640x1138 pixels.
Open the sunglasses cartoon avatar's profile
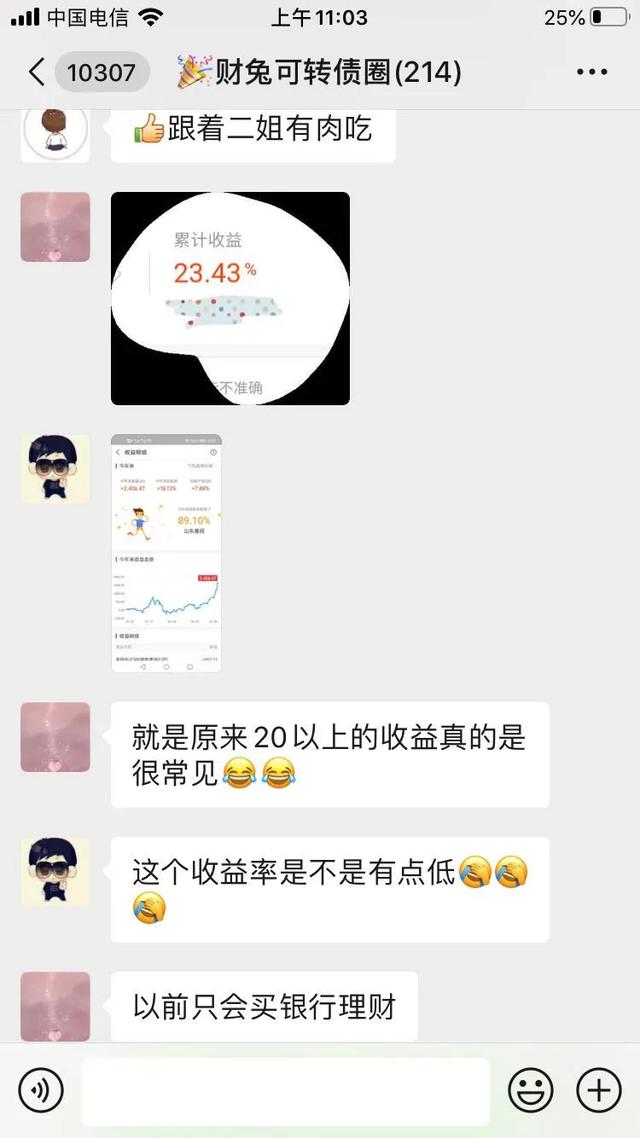tap(56, 468)
